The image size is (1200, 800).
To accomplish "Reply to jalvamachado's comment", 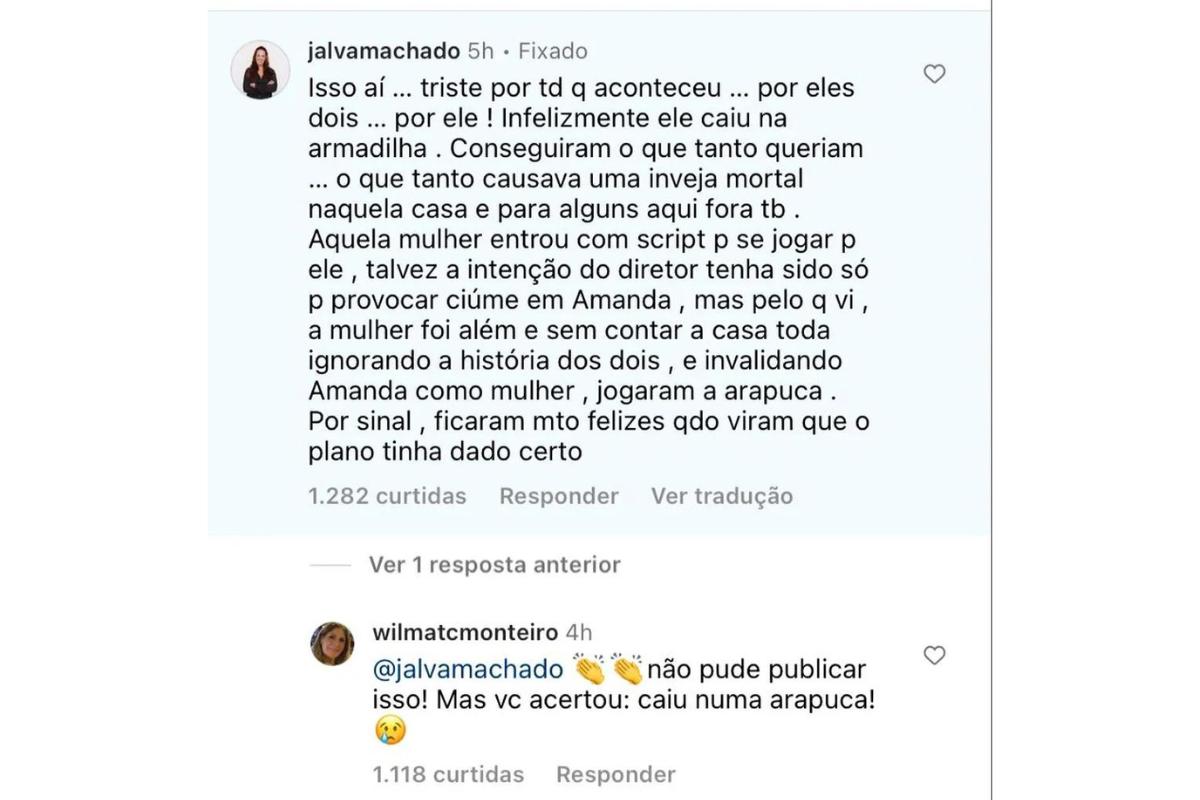I will coord(559,496).
